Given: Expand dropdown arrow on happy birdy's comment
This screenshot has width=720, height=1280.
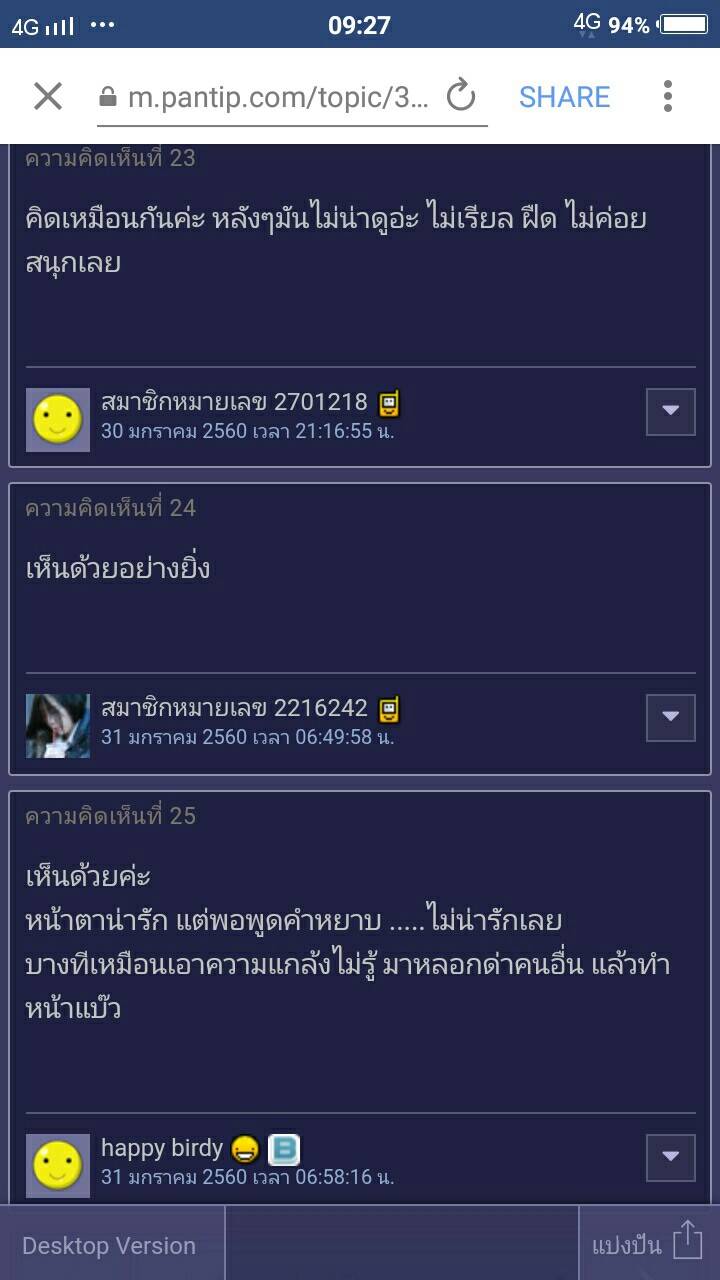Looking at the screenshot, I should coord(670,1157).
